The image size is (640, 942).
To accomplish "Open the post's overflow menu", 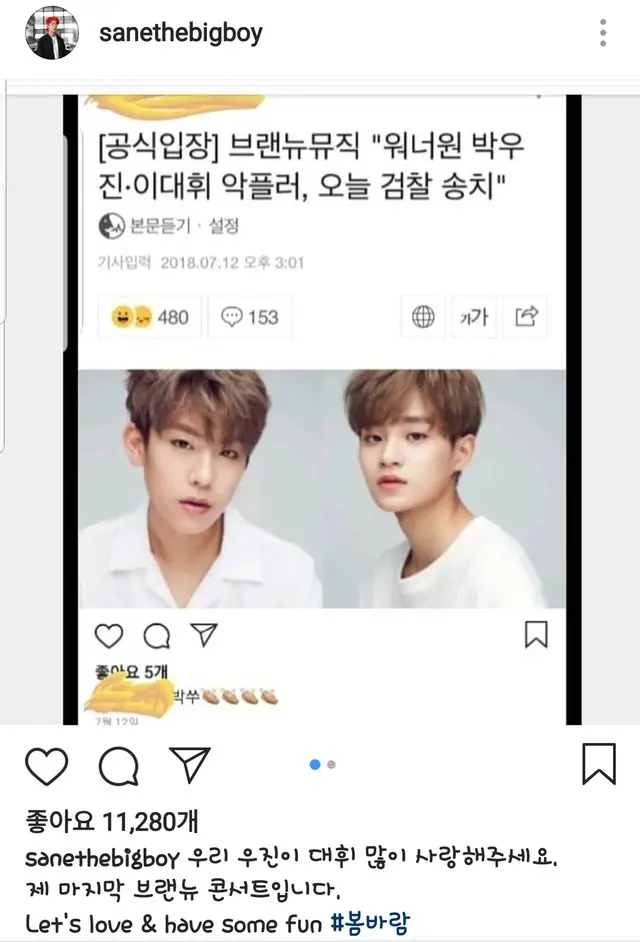I will click(x=602, y=34).
